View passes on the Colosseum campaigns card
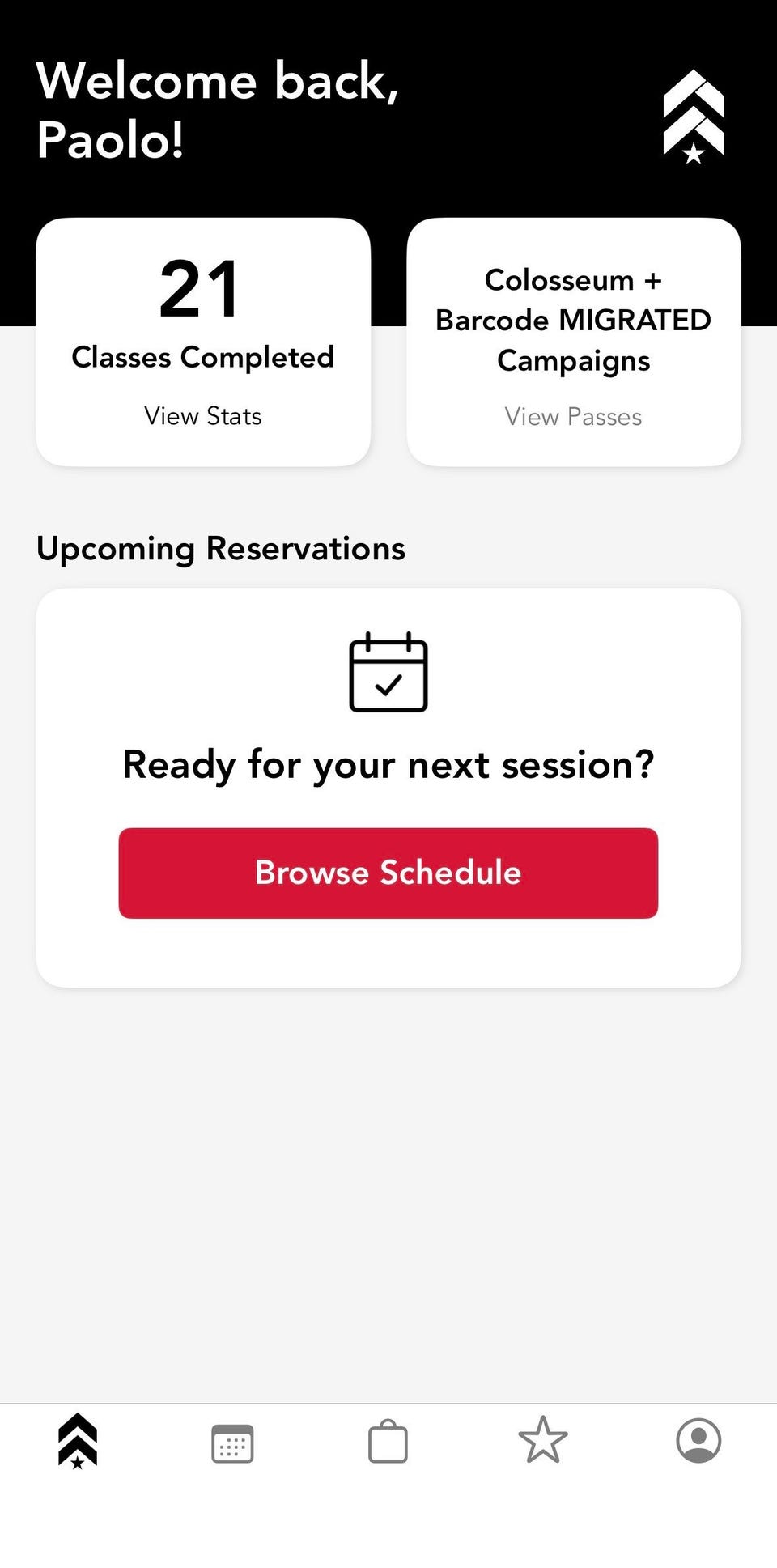The width and height of the screenshot is (777, 1568). (573, 416)
